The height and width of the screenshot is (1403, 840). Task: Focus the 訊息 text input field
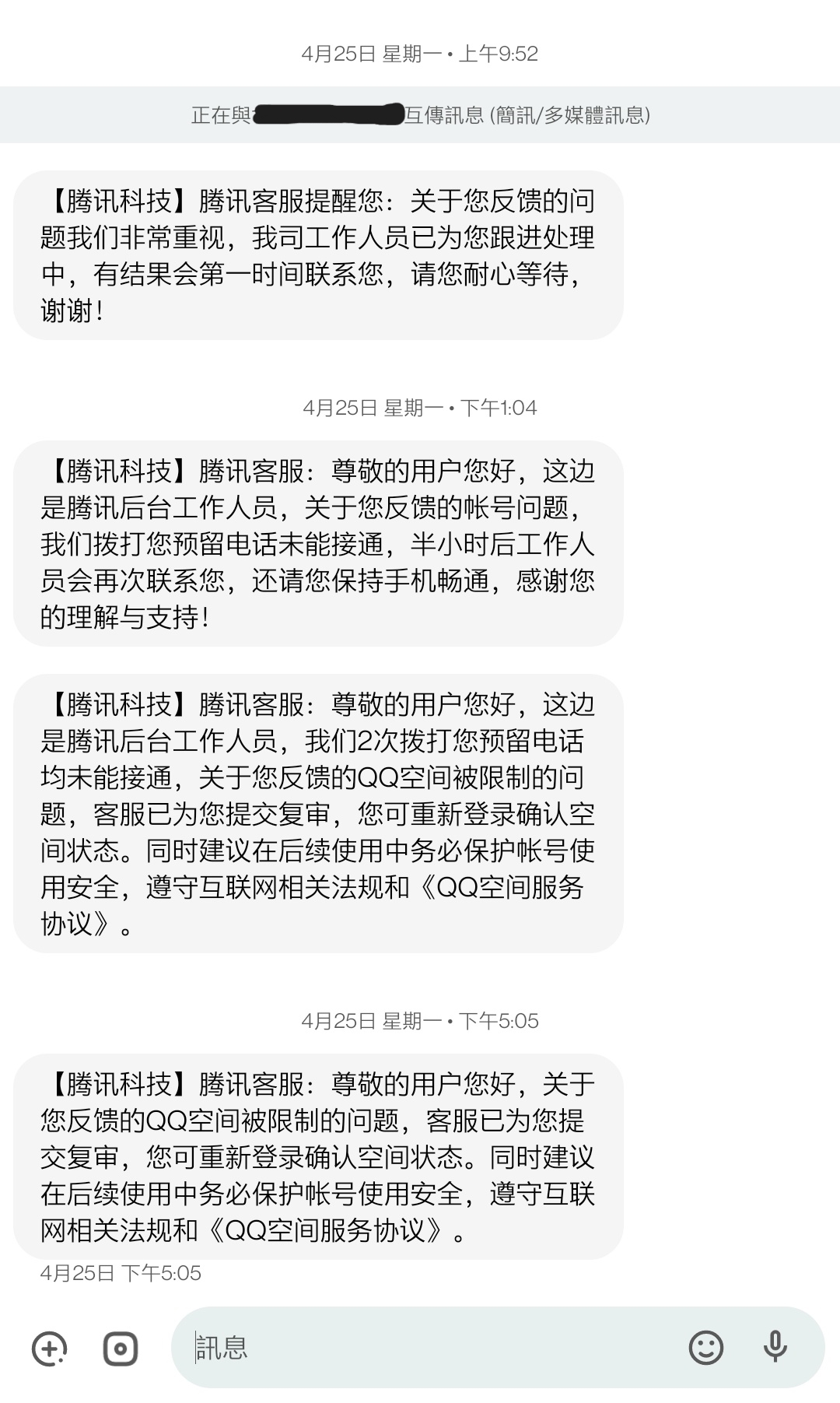coord(428,1348)
